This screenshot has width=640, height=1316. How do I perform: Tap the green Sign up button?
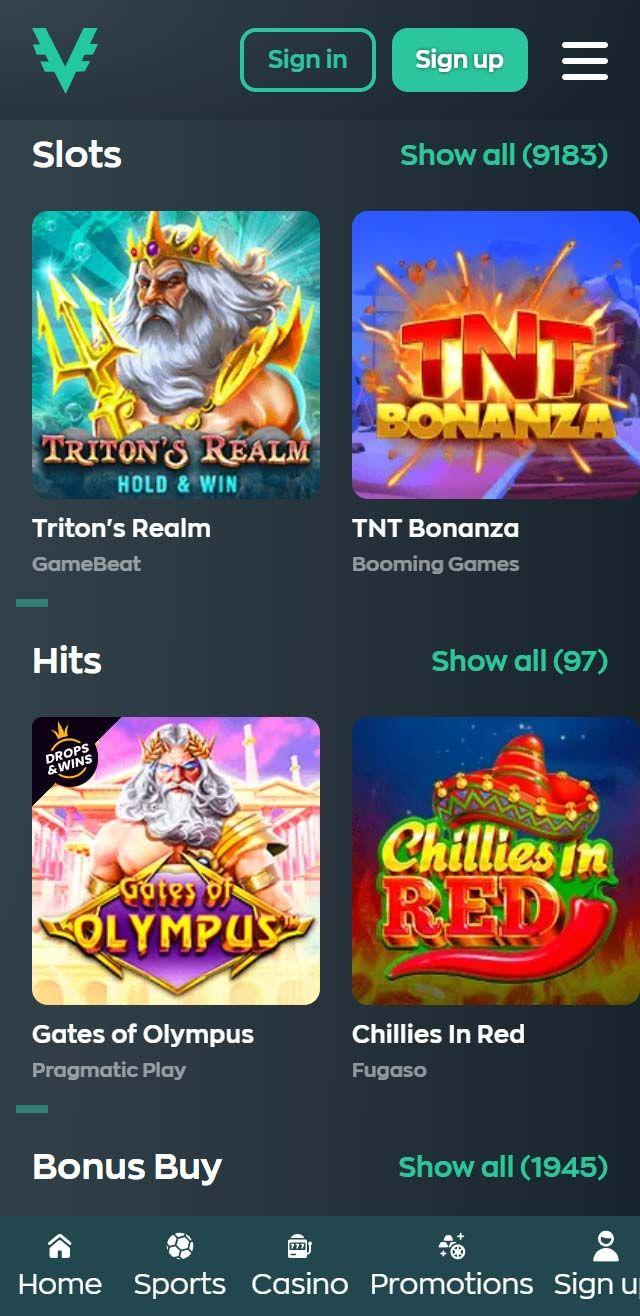tap(460, 60)
